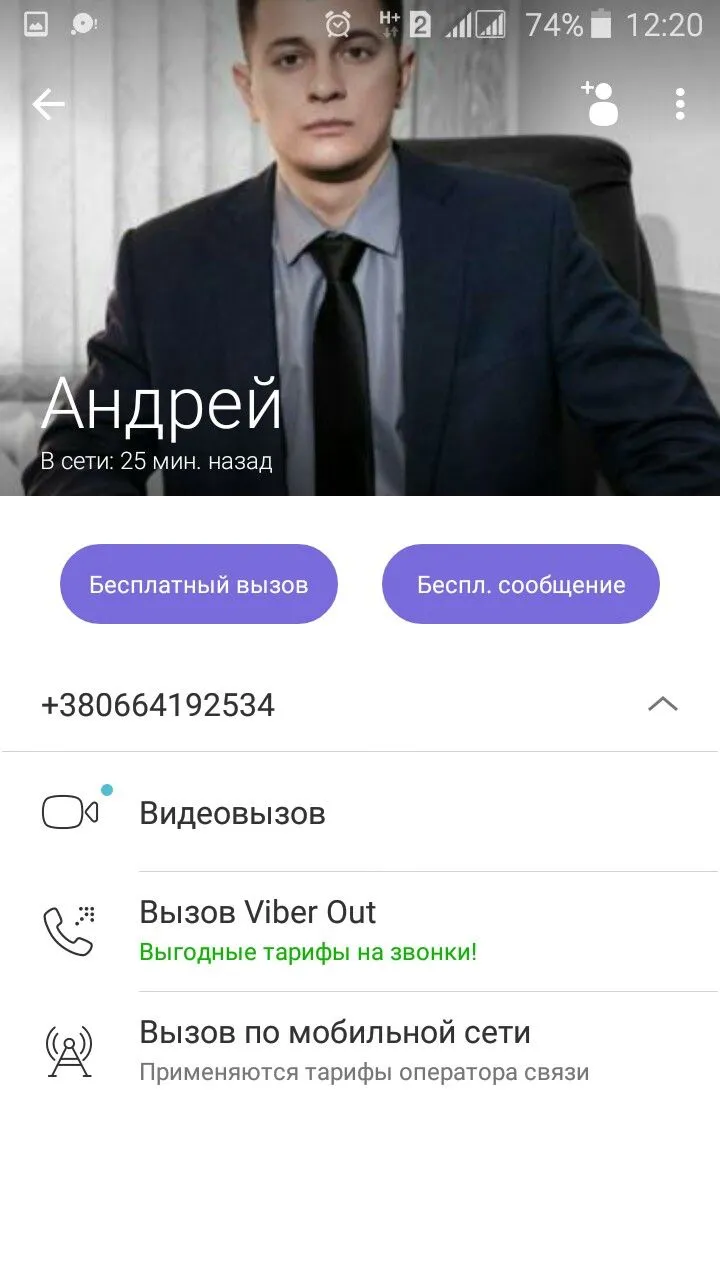
Task: Tap the Беспл. сообщение button
Action: pyautogui.click(x=521, y=585)
